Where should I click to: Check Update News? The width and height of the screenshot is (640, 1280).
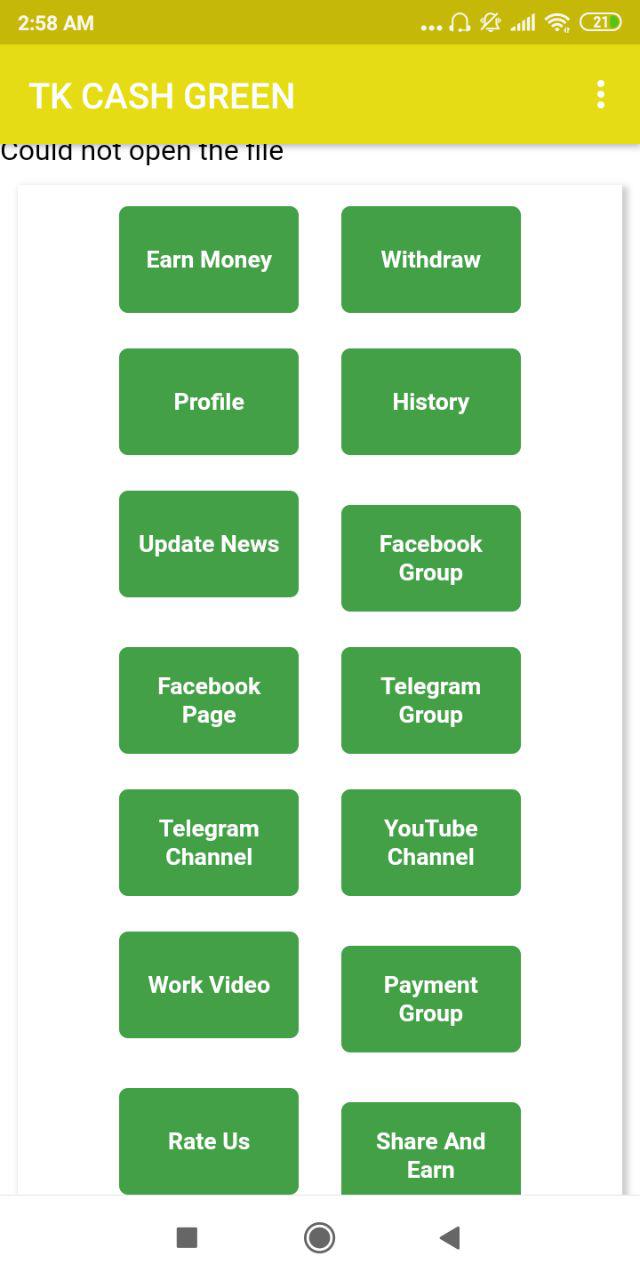click(x=208, y=543)
